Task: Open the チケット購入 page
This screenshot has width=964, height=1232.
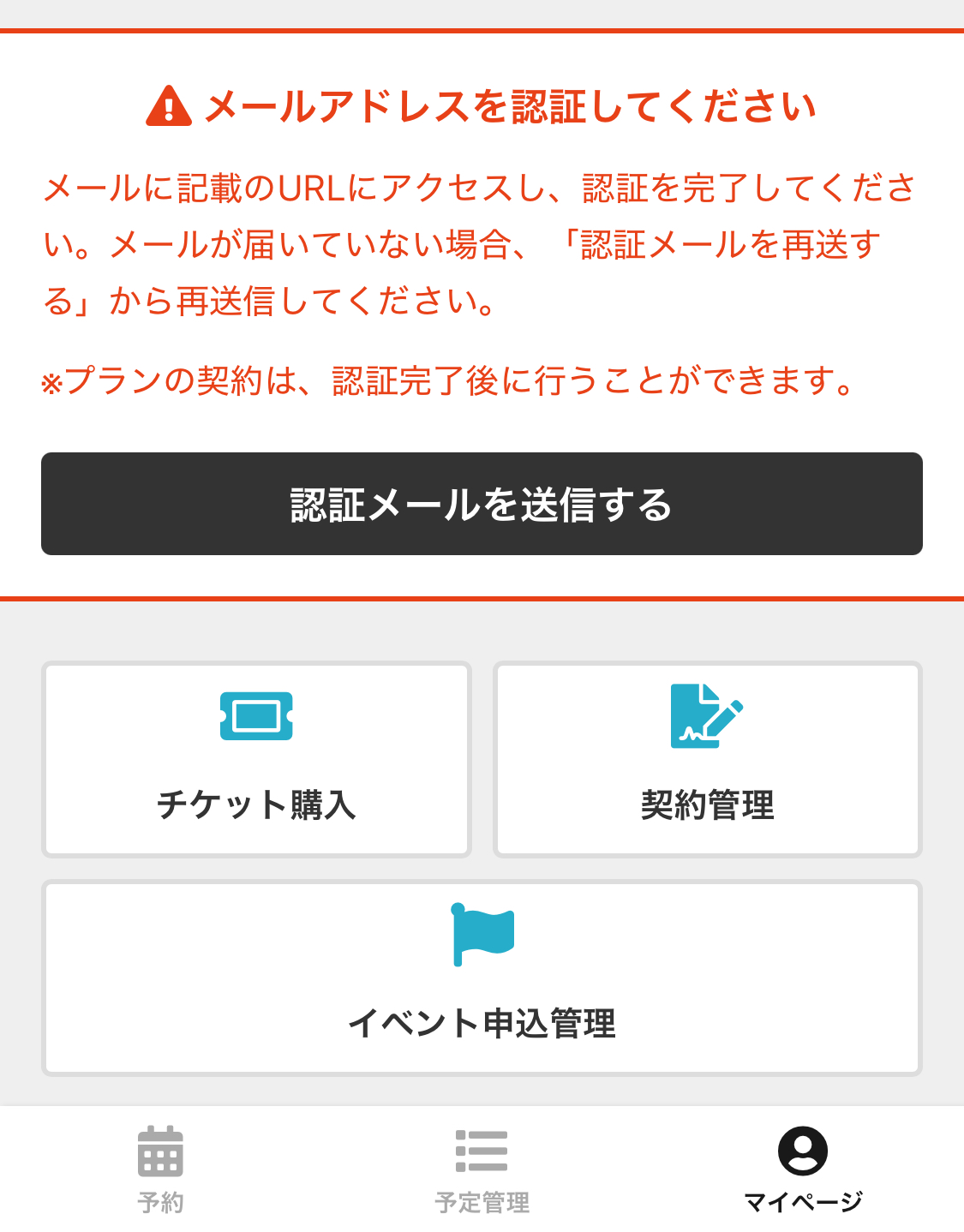Action: click(x=255, y=758)
